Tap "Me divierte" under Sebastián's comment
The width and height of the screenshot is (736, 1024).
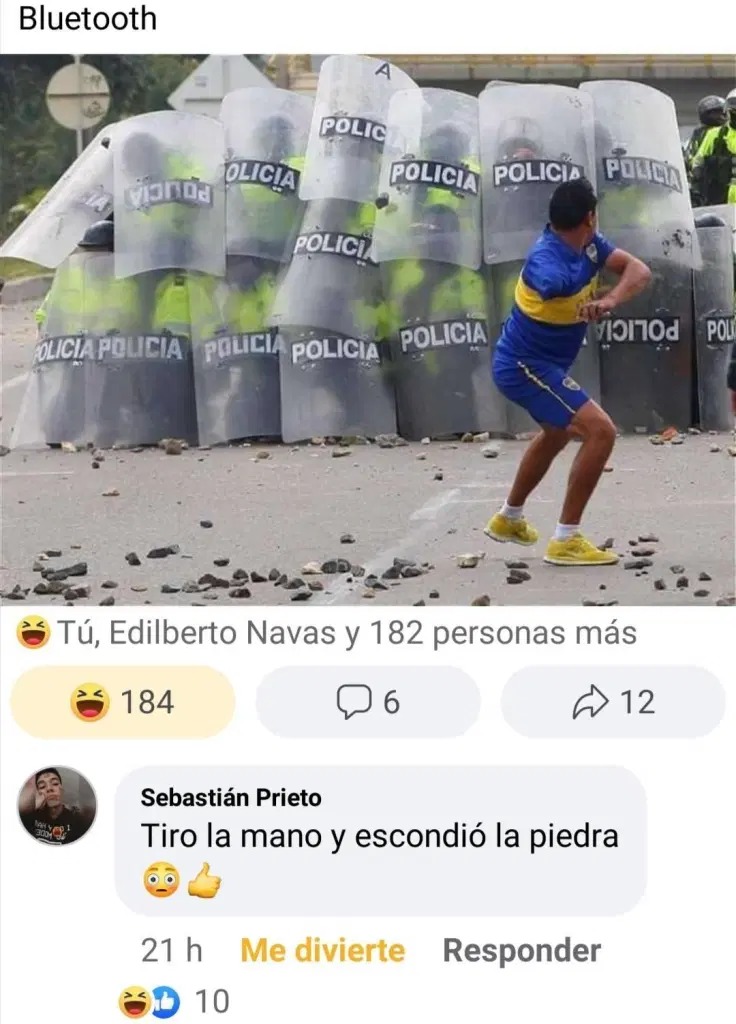pyautogui.click(x=322, y=950)
